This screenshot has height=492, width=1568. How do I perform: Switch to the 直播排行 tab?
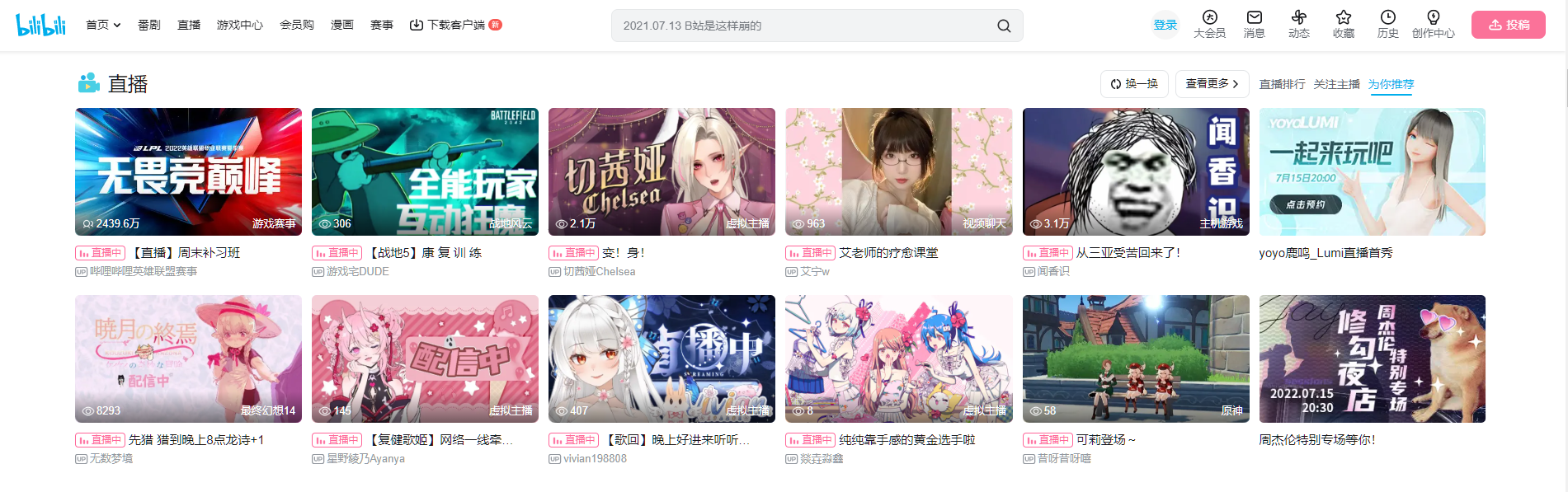[x=1282, y=84]
